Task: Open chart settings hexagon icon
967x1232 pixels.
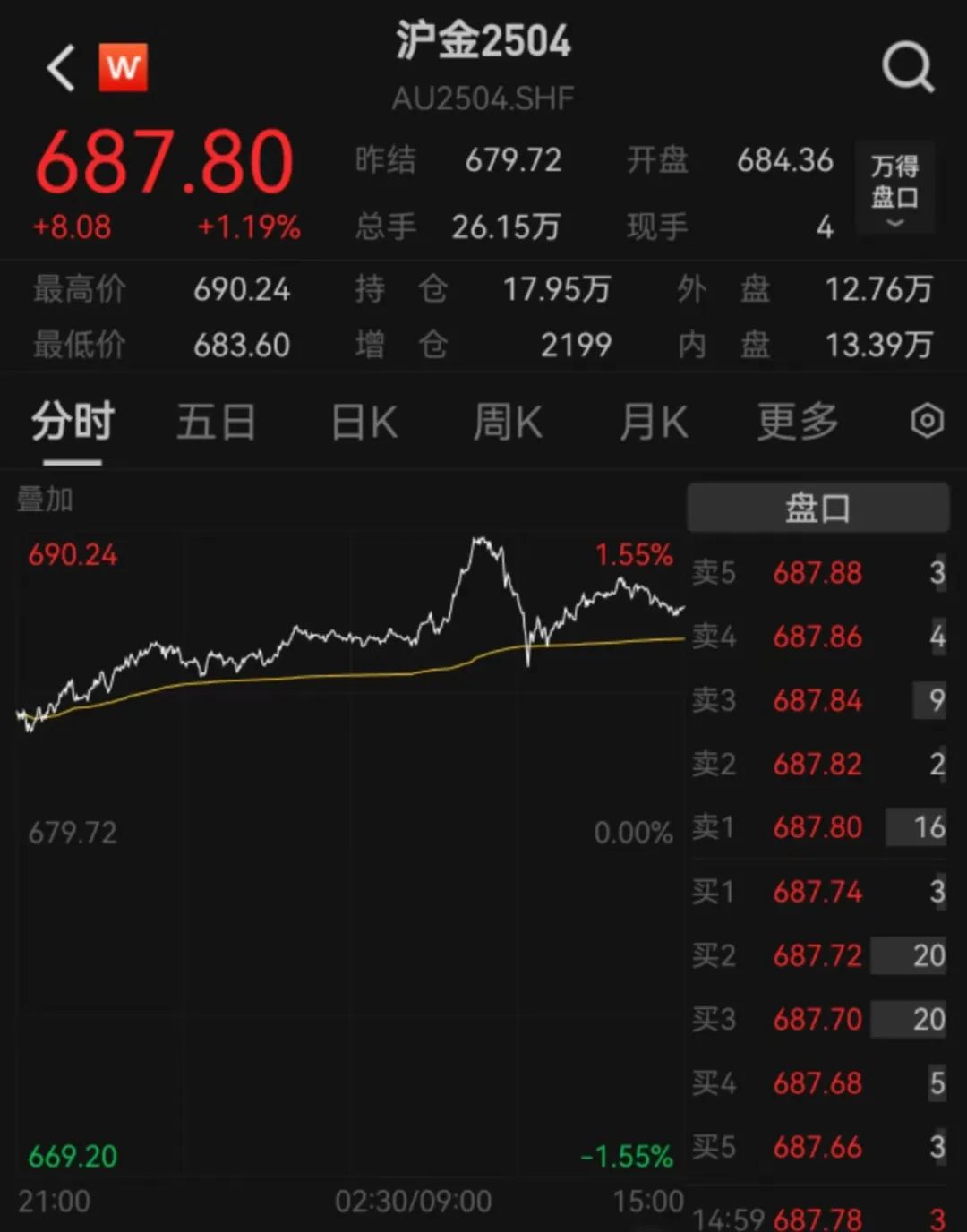Action: tap(927, 421)
